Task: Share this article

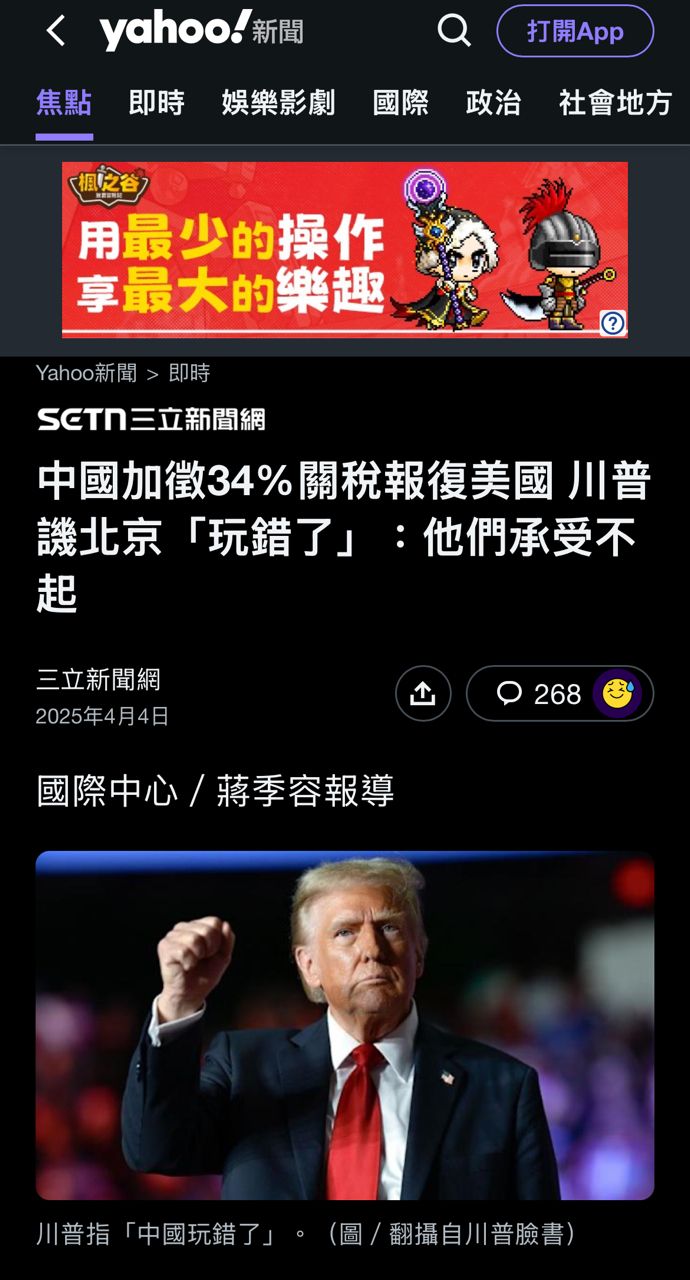Action: click(423, 694)
